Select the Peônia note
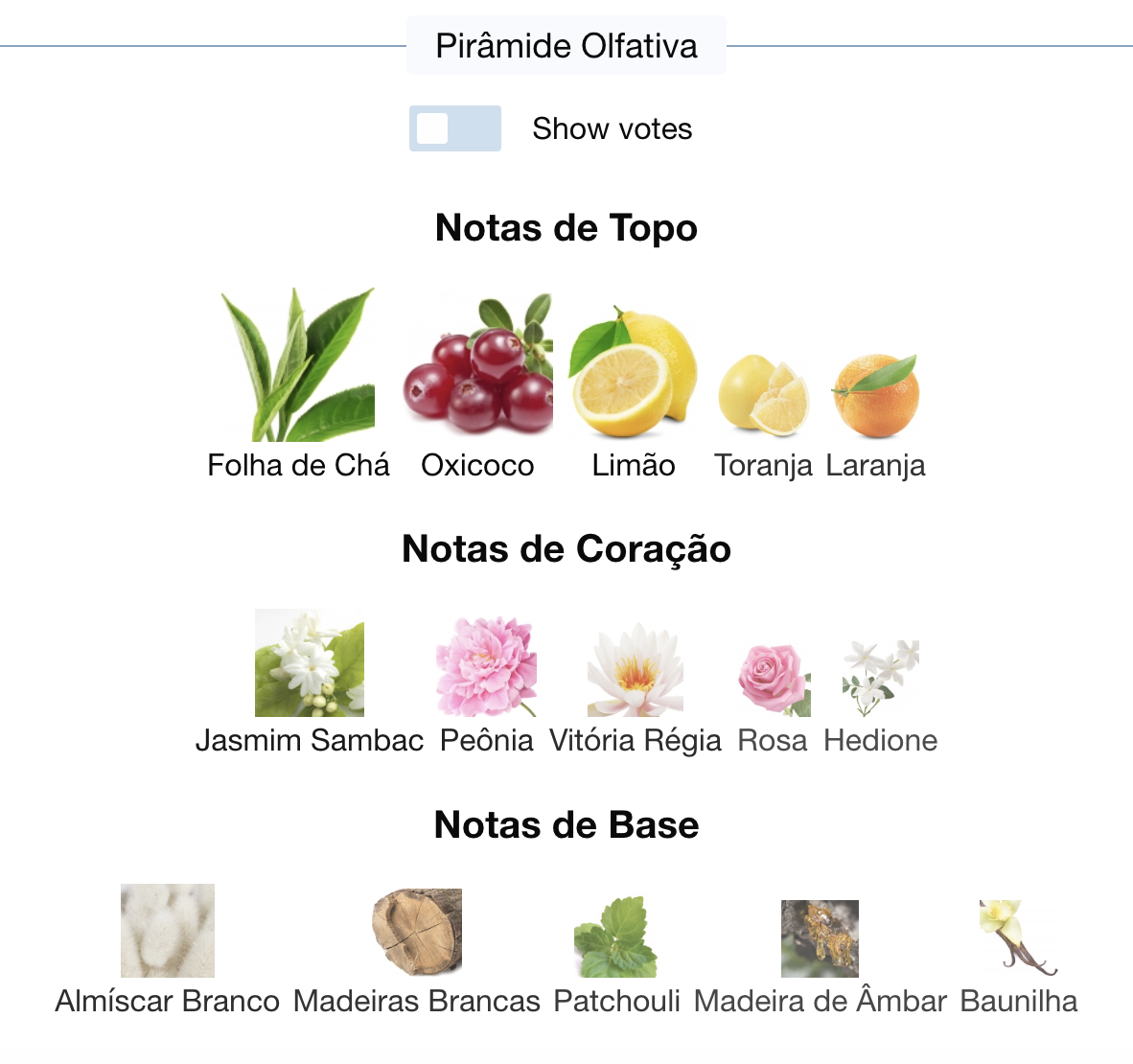This screenshot has height=1064, width=1133. pyautogui.click(x=486, y=667)
